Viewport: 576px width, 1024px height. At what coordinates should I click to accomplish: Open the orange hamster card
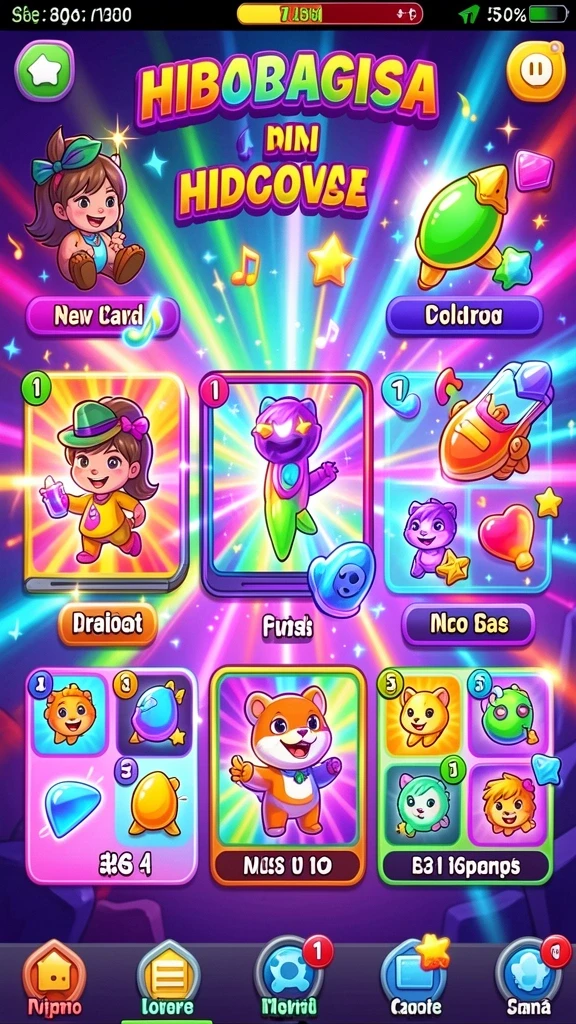pos(287,775)
